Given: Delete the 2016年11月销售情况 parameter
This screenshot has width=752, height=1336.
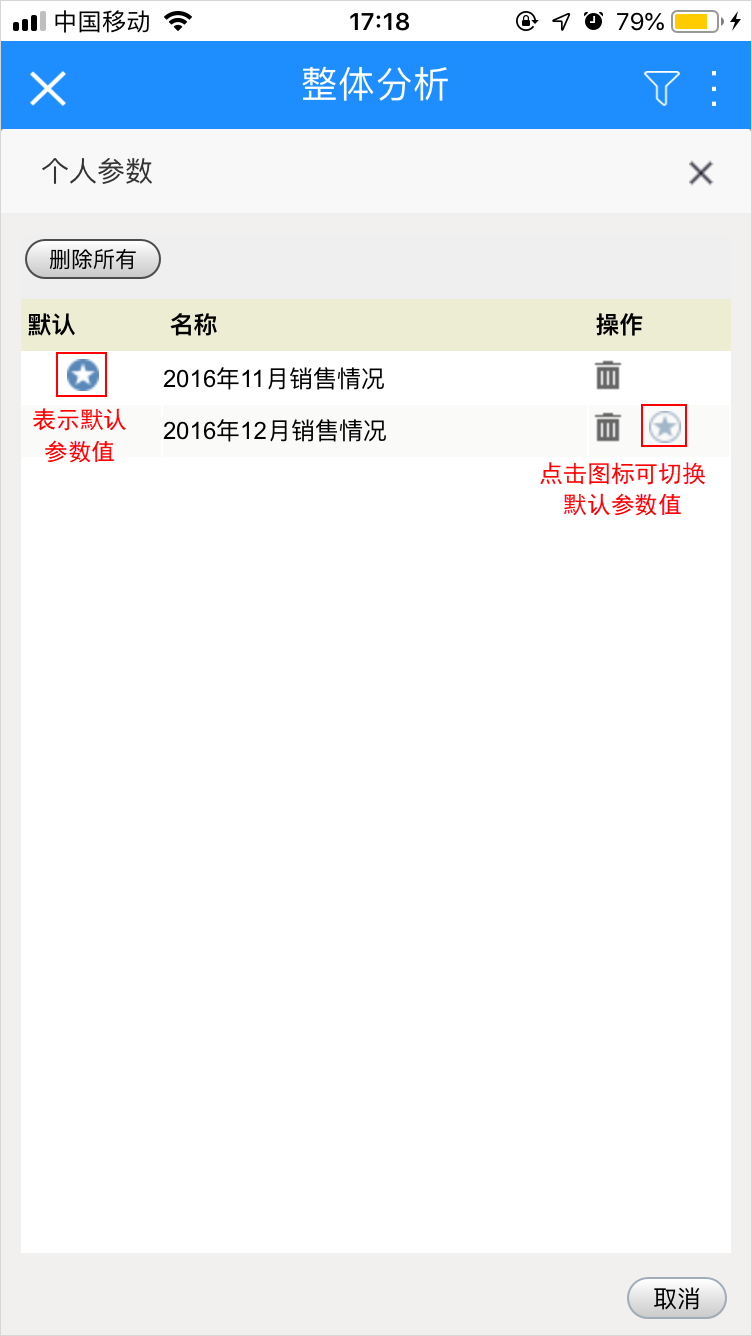Looking at the screenshot, I should click(x=608, y=376).
